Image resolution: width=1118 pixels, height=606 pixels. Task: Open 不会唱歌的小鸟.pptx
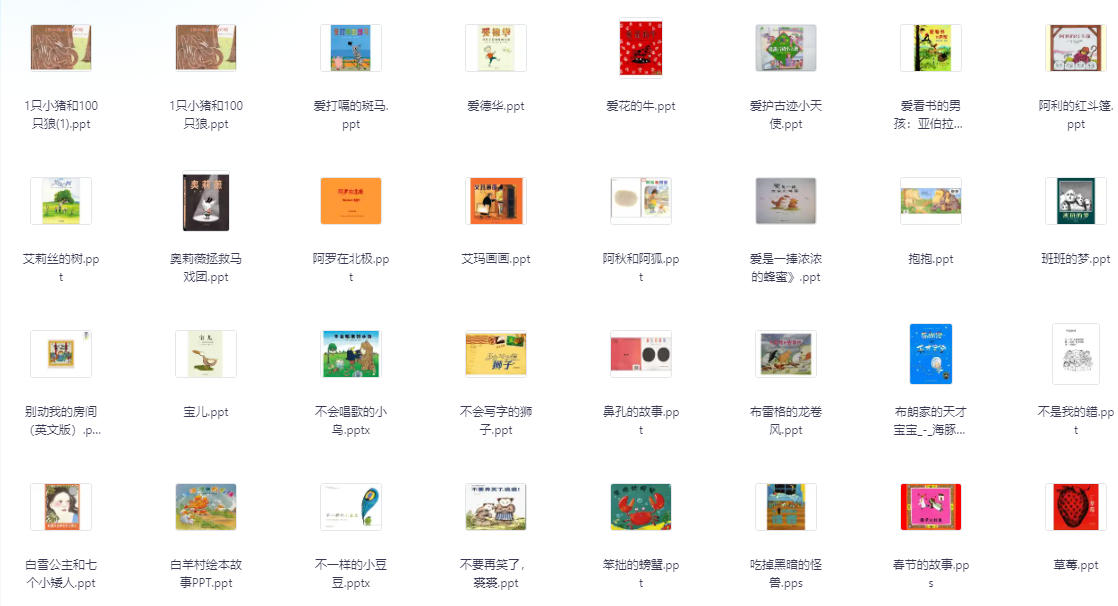click(351, 354)
